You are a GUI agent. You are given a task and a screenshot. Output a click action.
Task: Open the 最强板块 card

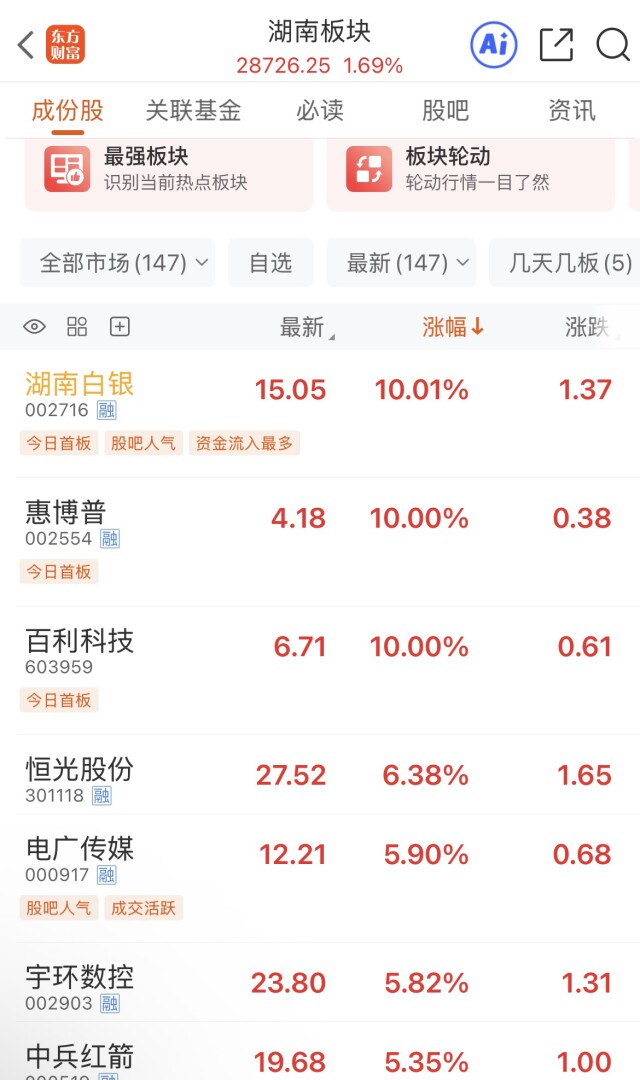pyautogui.click(x=168, y=169)
